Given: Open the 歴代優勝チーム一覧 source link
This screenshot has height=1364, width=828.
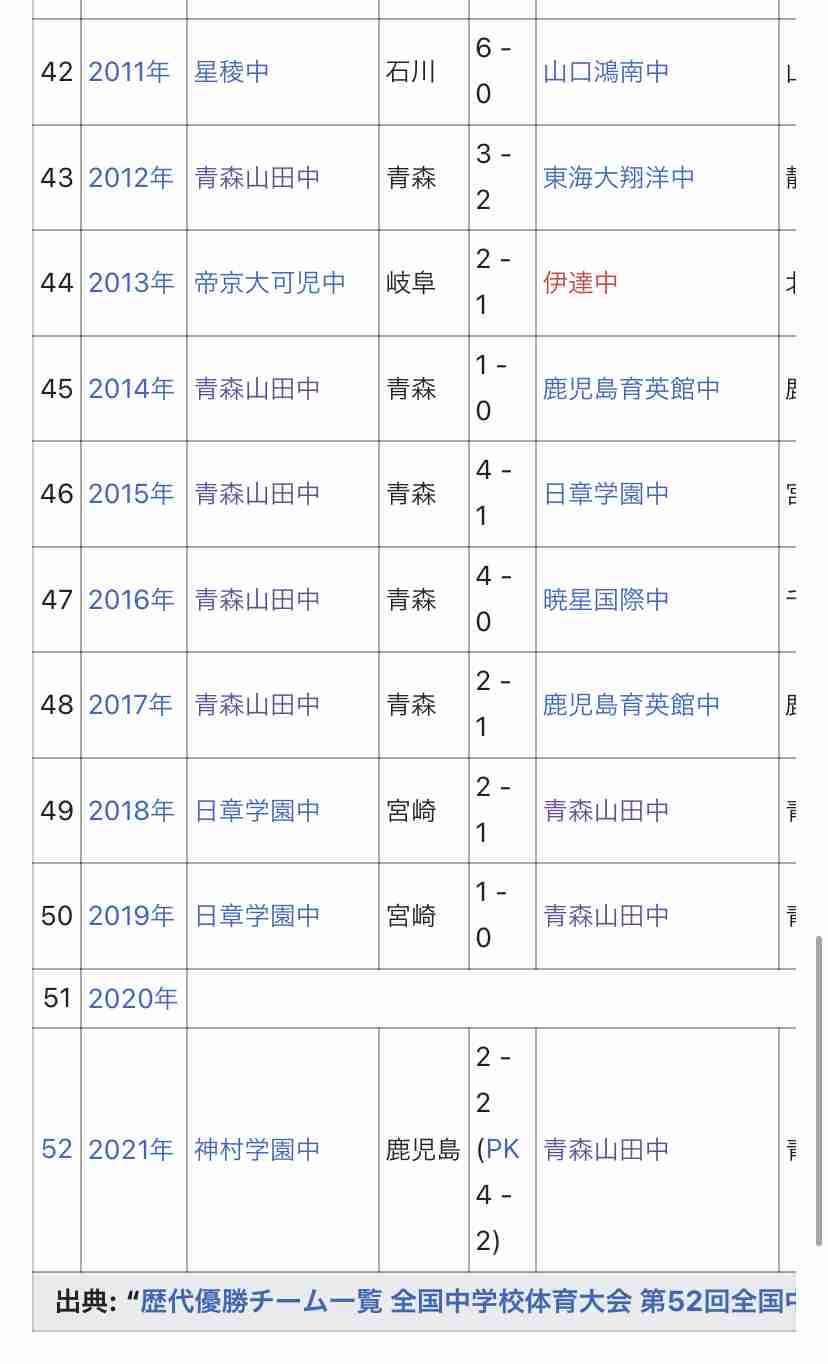Looking at the screenshot, I should 261,1301.
